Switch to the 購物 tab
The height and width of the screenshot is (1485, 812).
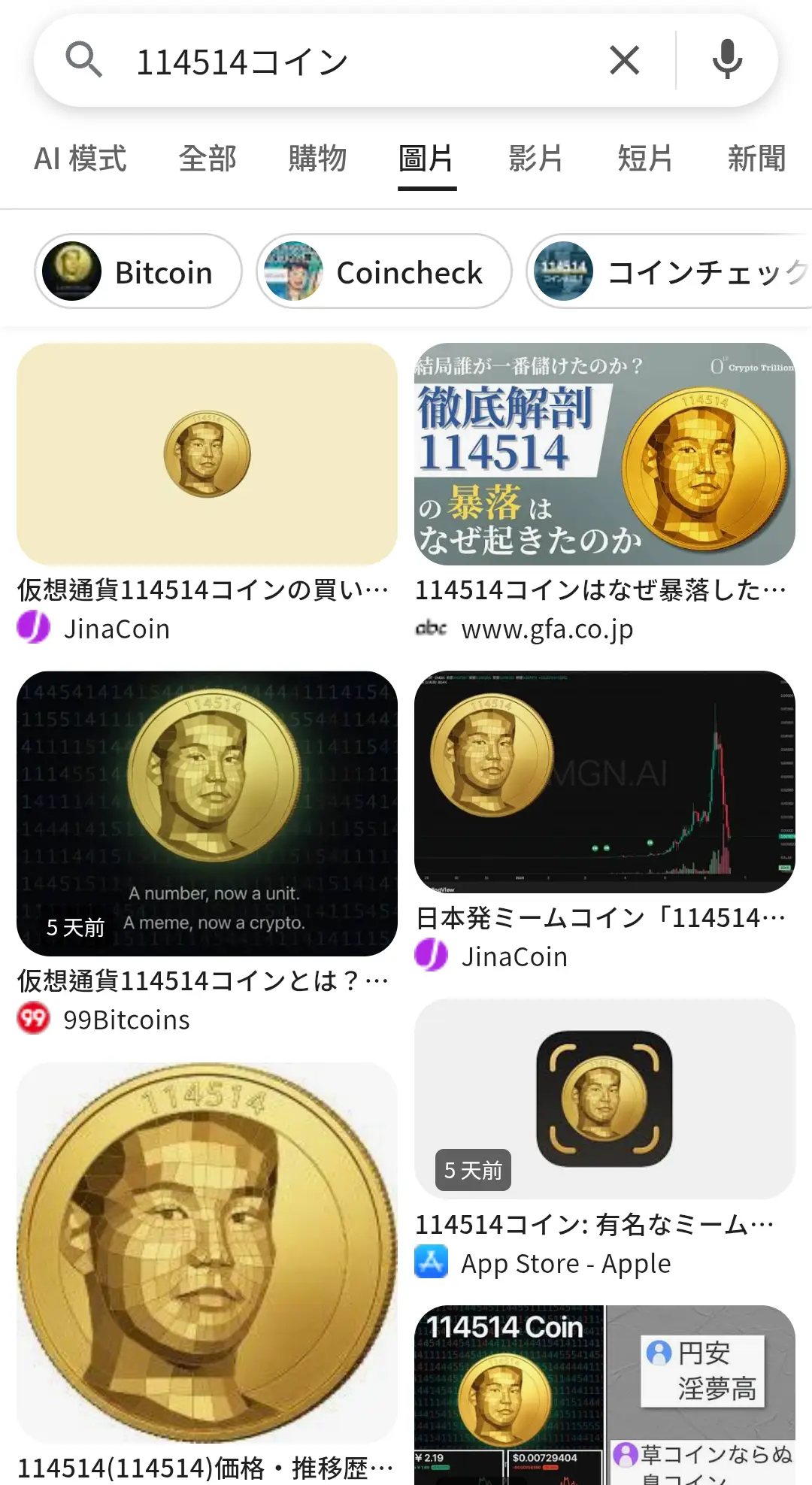[317, 159]
